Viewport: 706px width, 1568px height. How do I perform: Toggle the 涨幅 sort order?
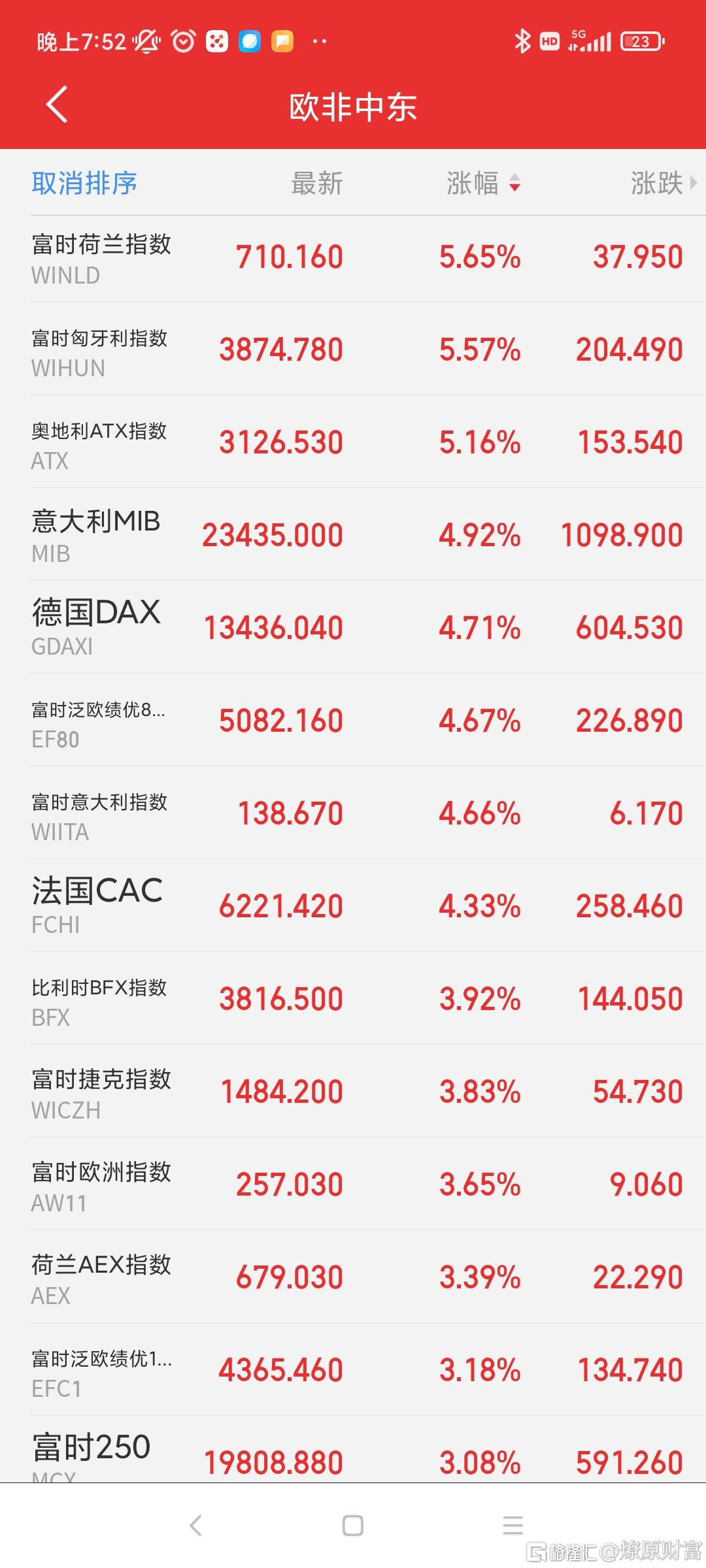pos(484,183)
